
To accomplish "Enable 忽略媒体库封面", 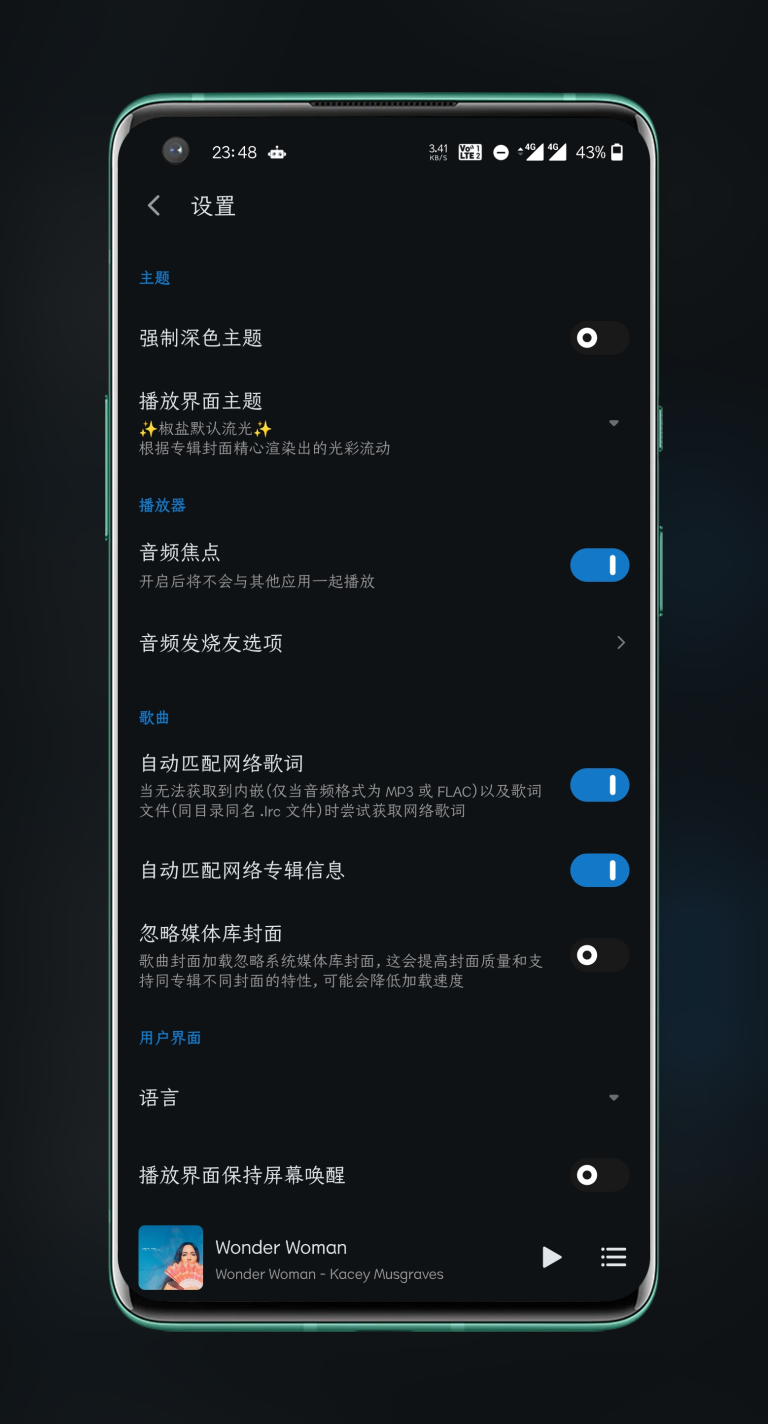I will [599, 955].
